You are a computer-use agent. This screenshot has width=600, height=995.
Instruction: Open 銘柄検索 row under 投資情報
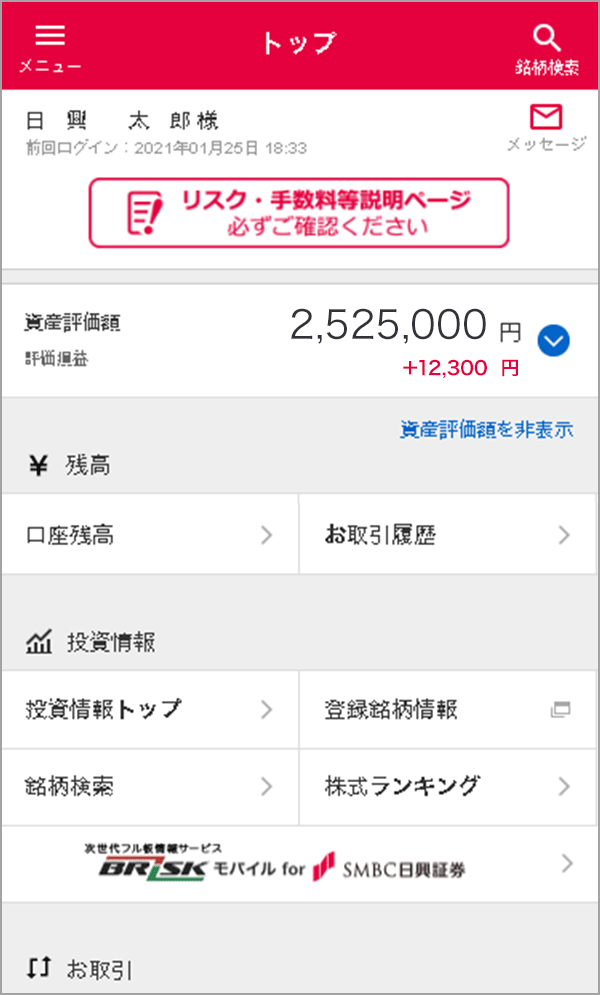150,786
